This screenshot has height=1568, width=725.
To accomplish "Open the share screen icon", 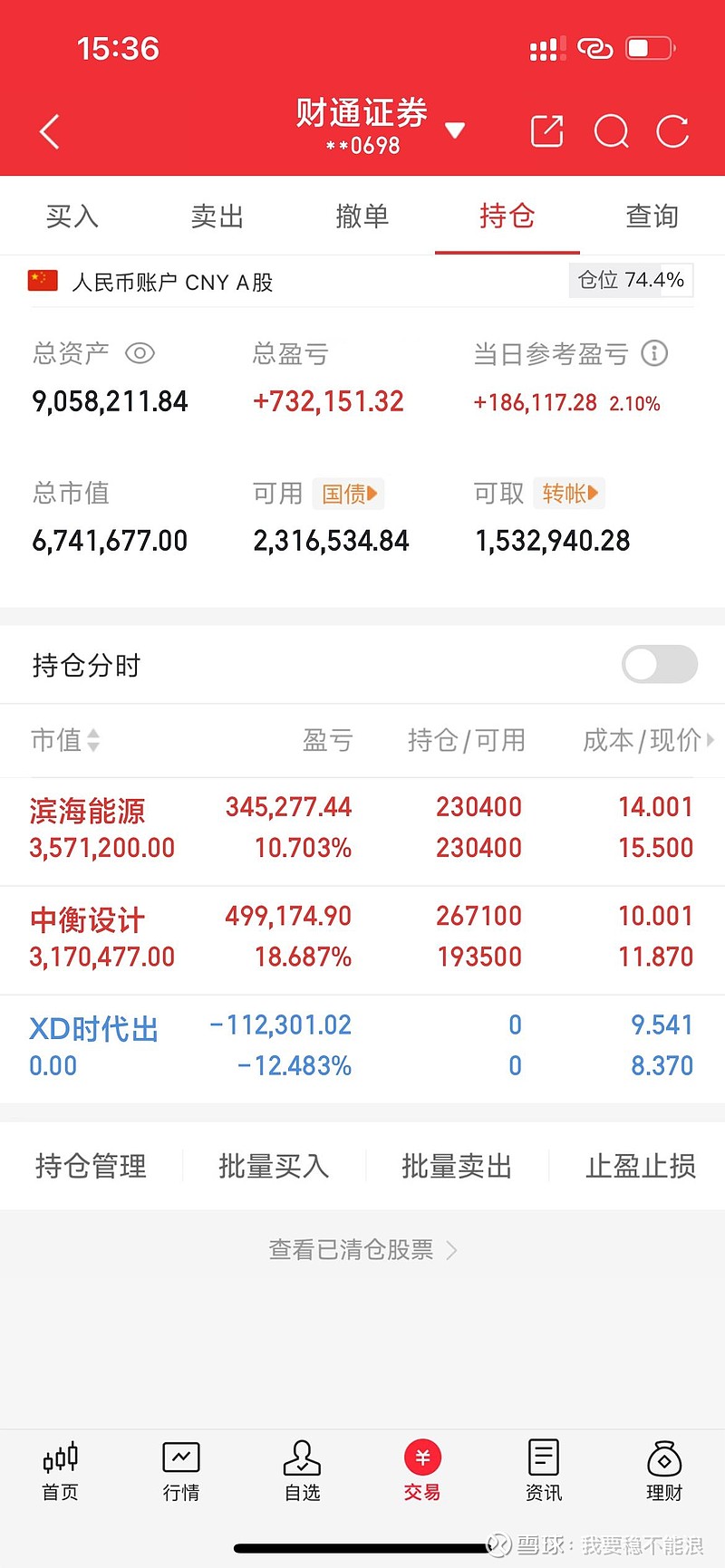I will pos(546,130).
